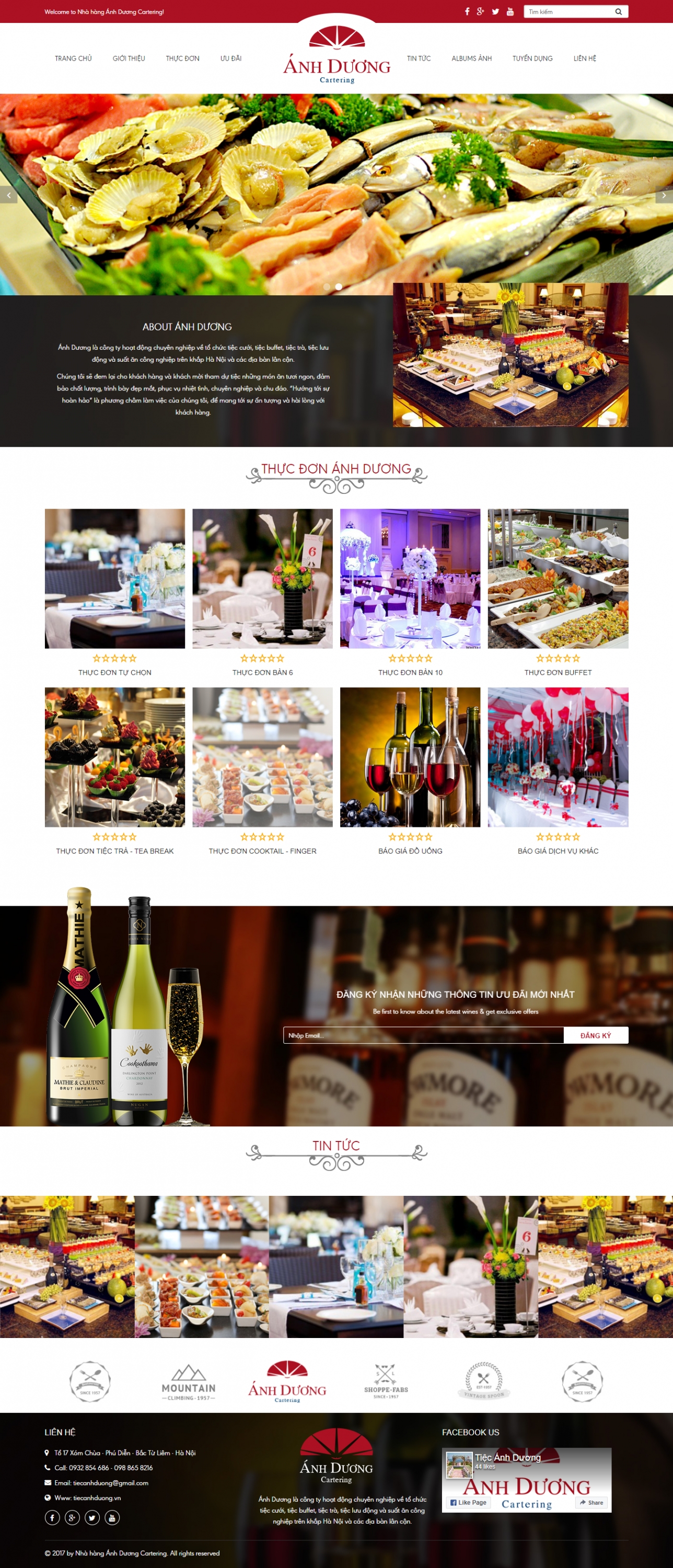
Task: Switch to Tin Tức in the menu
Action: pos(419,59)
